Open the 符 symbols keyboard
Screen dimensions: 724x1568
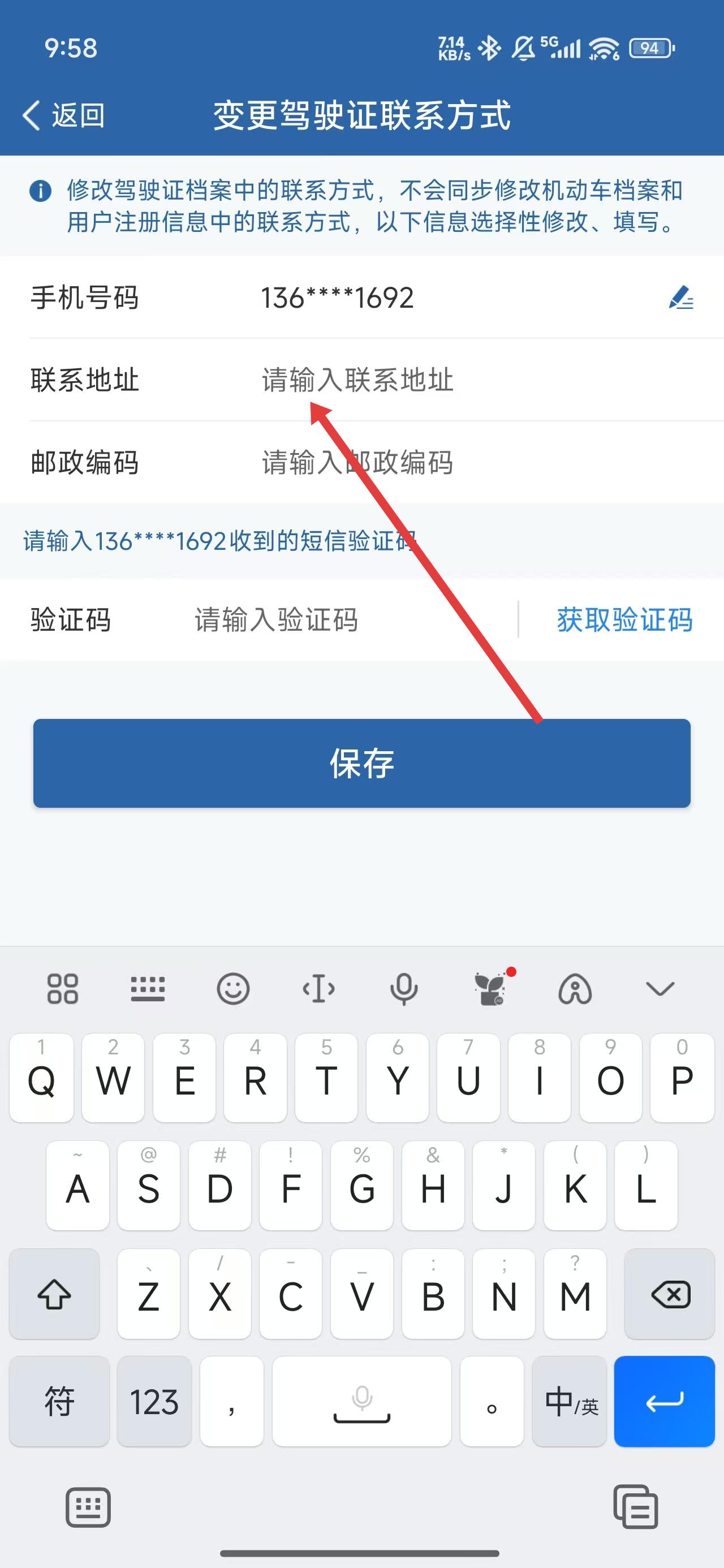59,1402
